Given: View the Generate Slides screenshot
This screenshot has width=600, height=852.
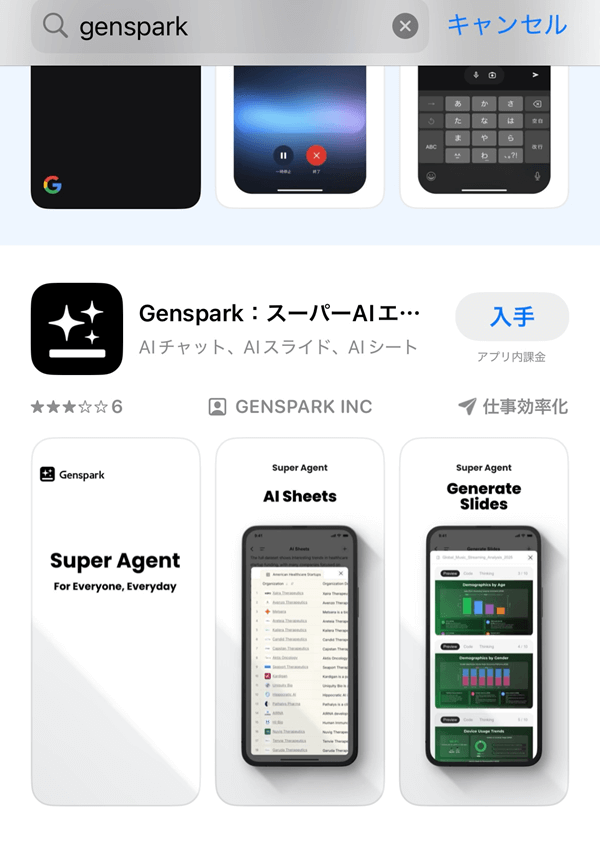Looking at the screenshot, I should point(484,620).
